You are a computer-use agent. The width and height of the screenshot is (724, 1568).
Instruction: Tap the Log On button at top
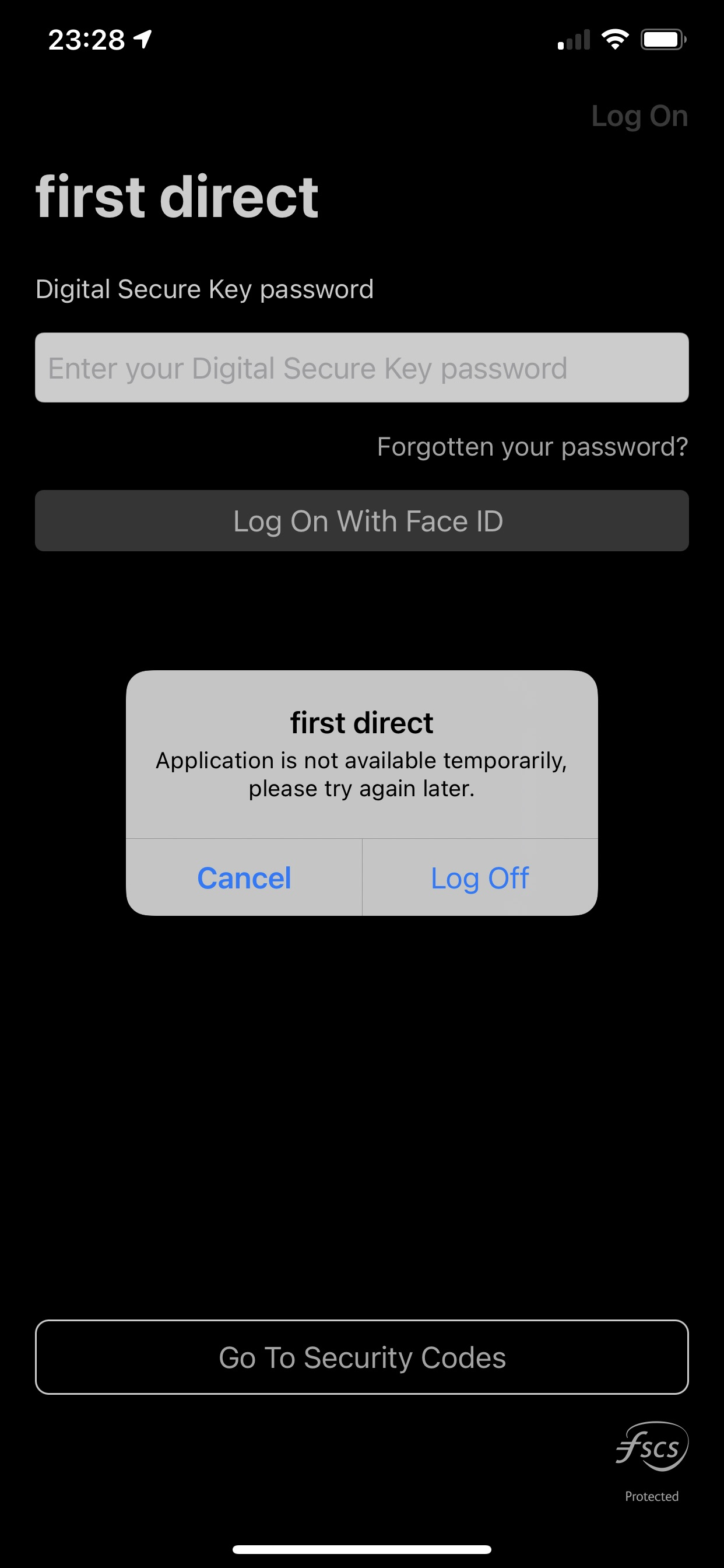pyautogui.click(x=639, y=116)
